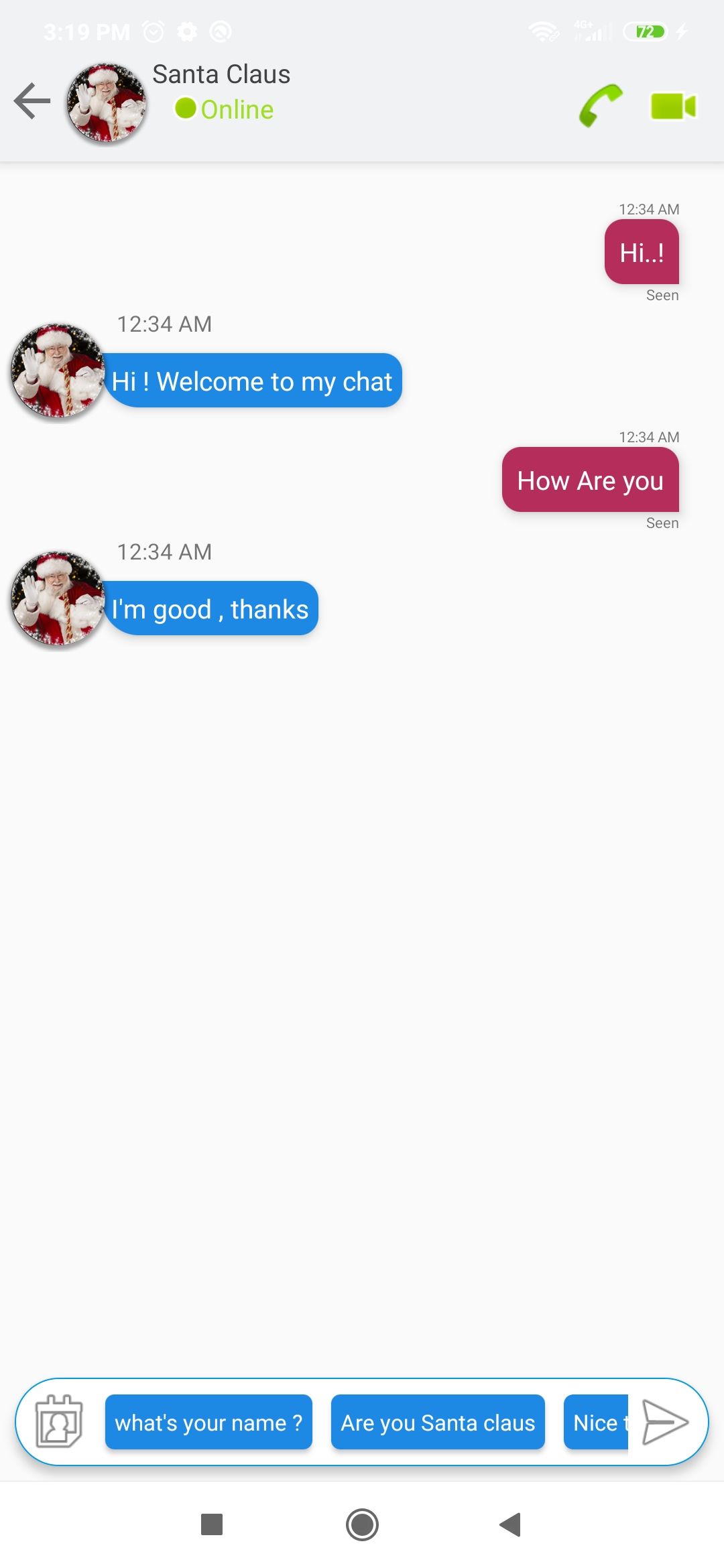Open recent apps with the square button
The width and height of the screenshot is (724, 1568).
(x=212, y=1524)
